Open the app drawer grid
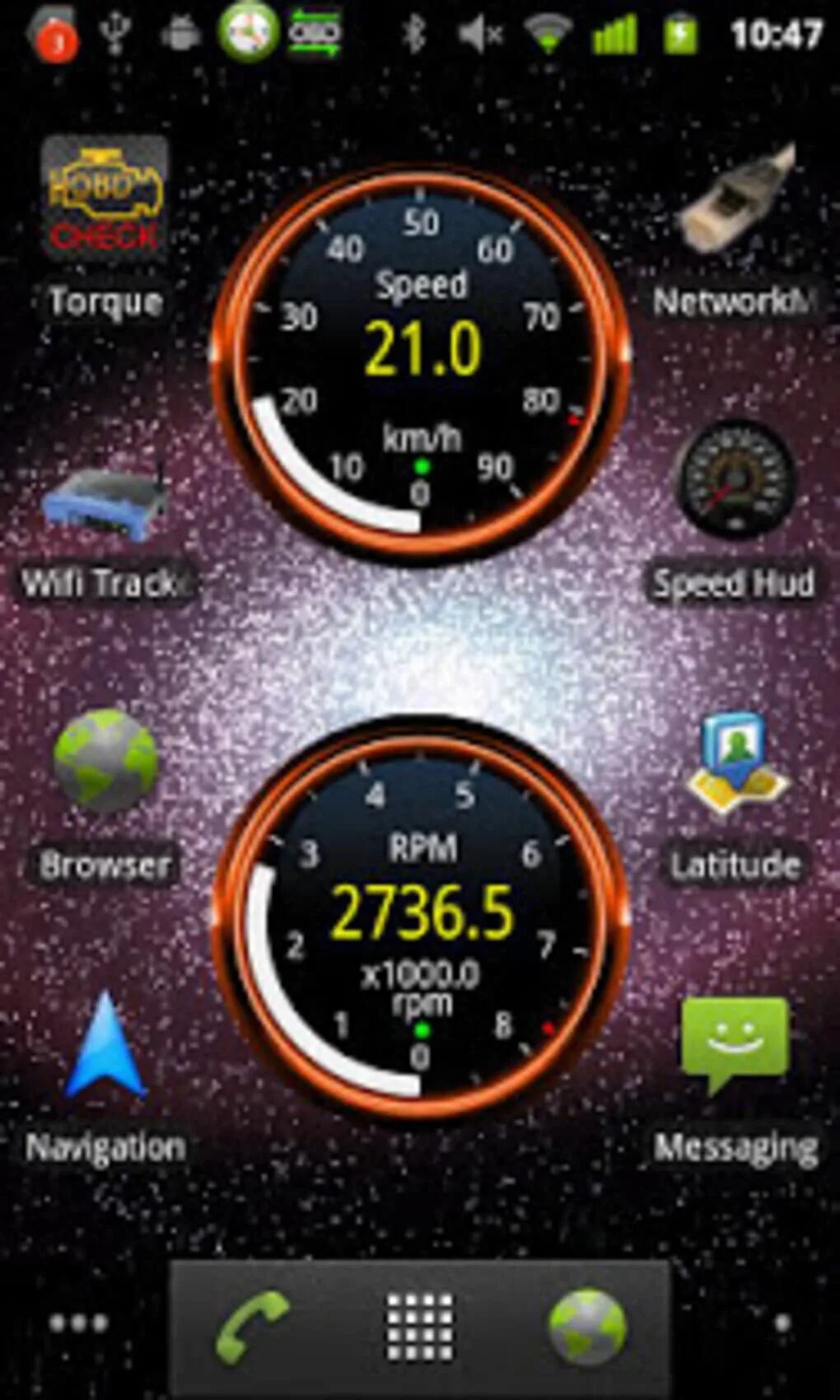The height and width of the screenshot is (1400, 840). tap(420, 1326)
